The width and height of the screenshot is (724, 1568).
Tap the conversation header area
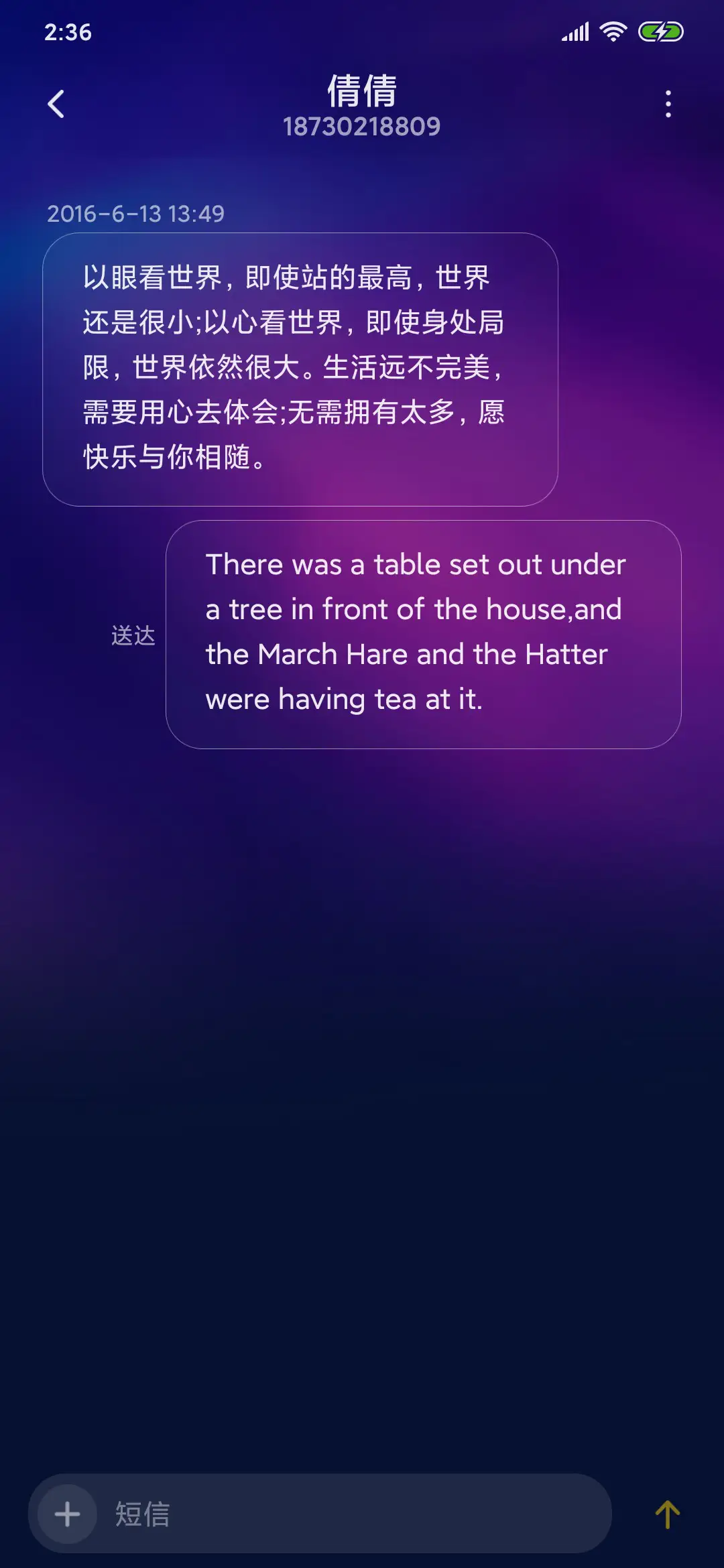point(362,107)
